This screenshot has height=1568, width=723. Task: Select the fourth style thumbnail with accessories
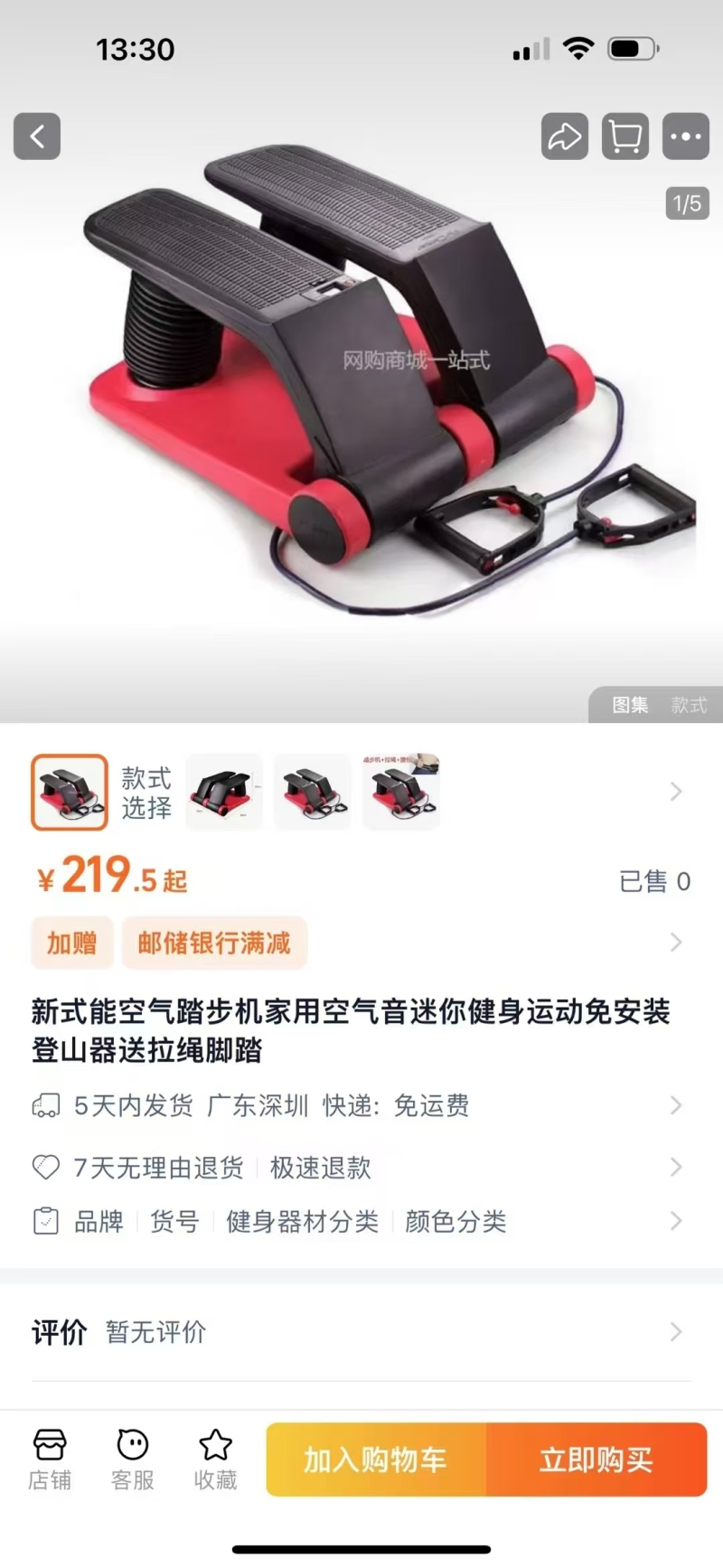[x=401, y=792]
